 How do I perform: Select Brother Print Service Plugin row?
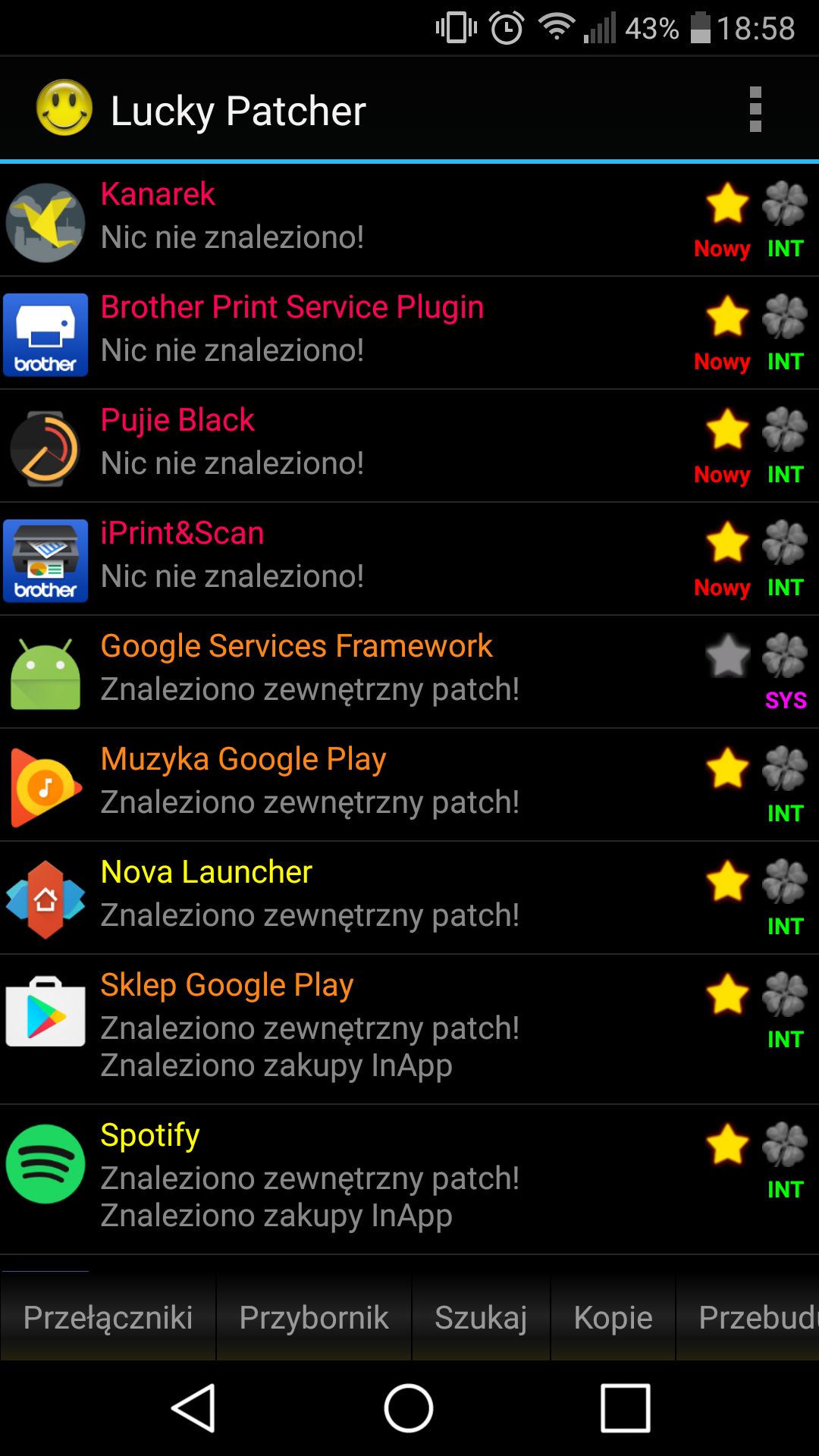coord(409,333)
